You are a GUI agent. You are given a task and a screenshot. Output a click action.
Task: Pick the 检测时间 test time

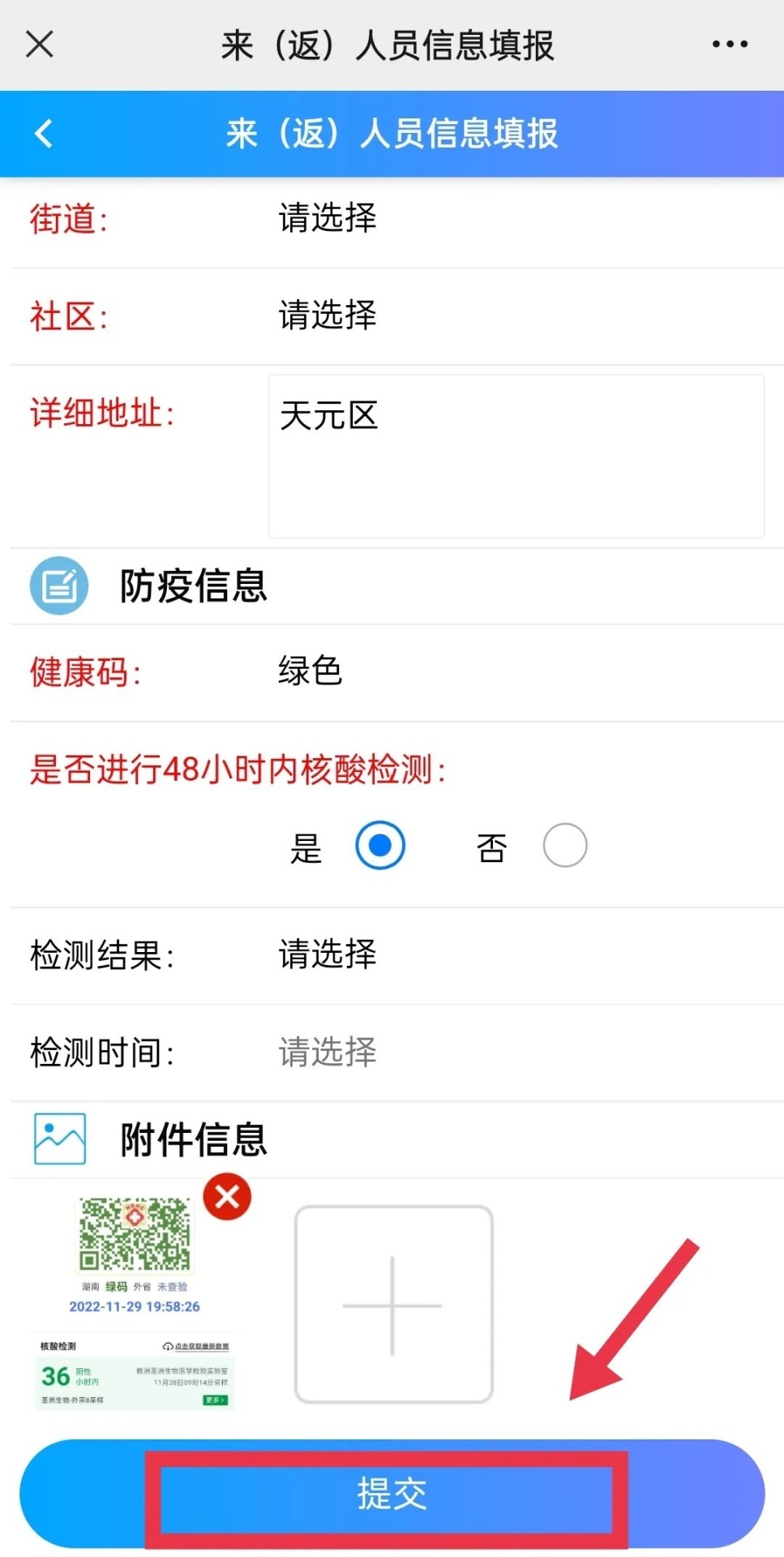coord(328,1052)
